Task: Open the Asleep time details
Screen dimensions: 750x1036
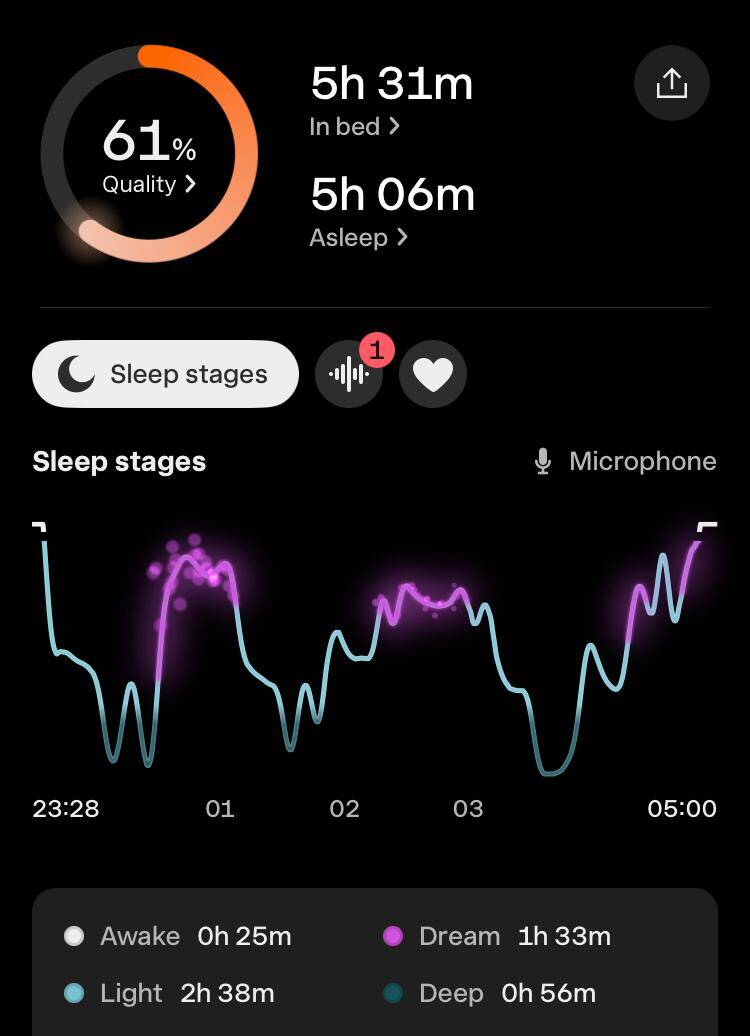Action: [x=358, y=237]
